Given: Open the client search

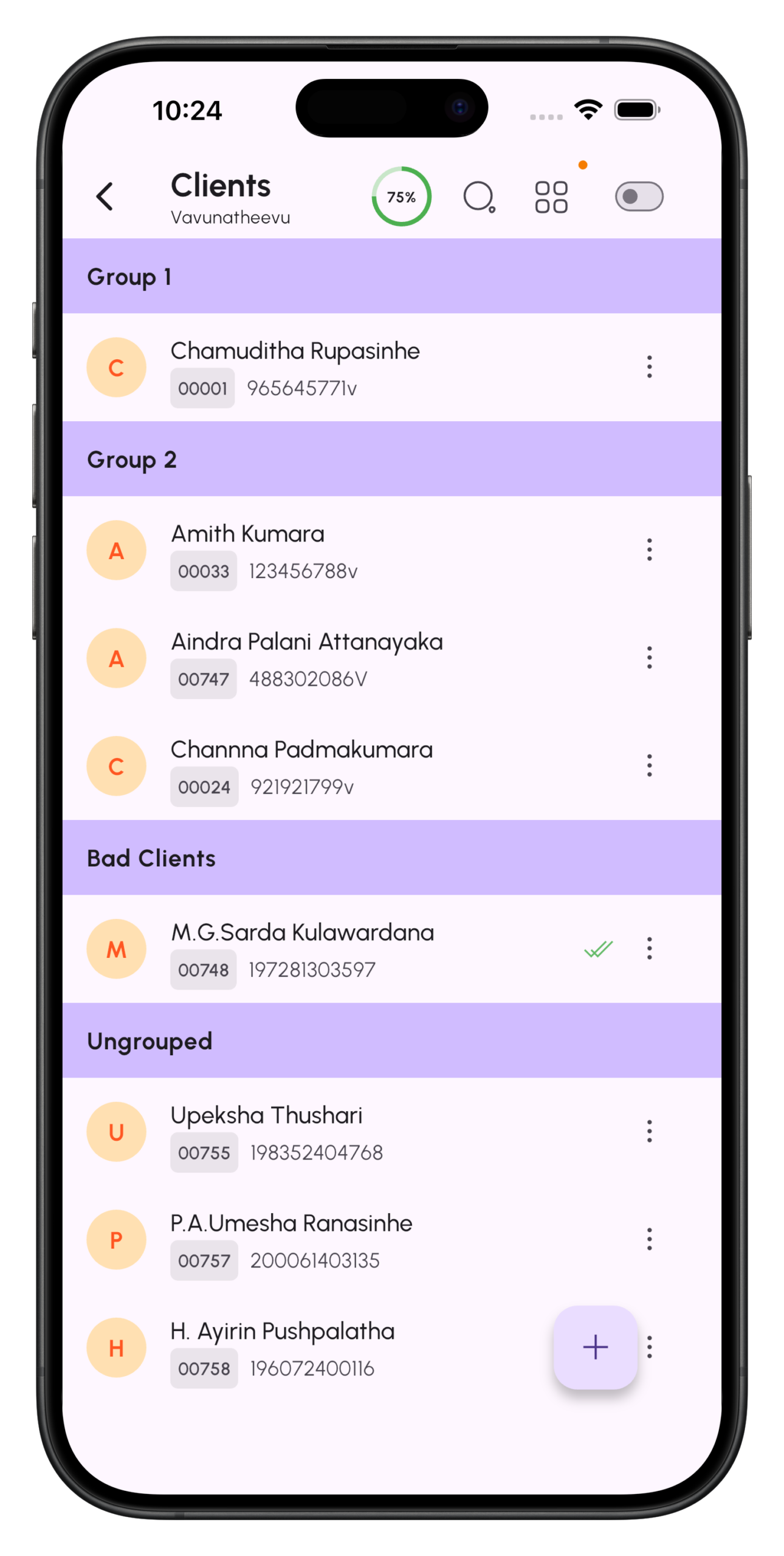Looking at the screenshot, I should click(x=479, y=197).
